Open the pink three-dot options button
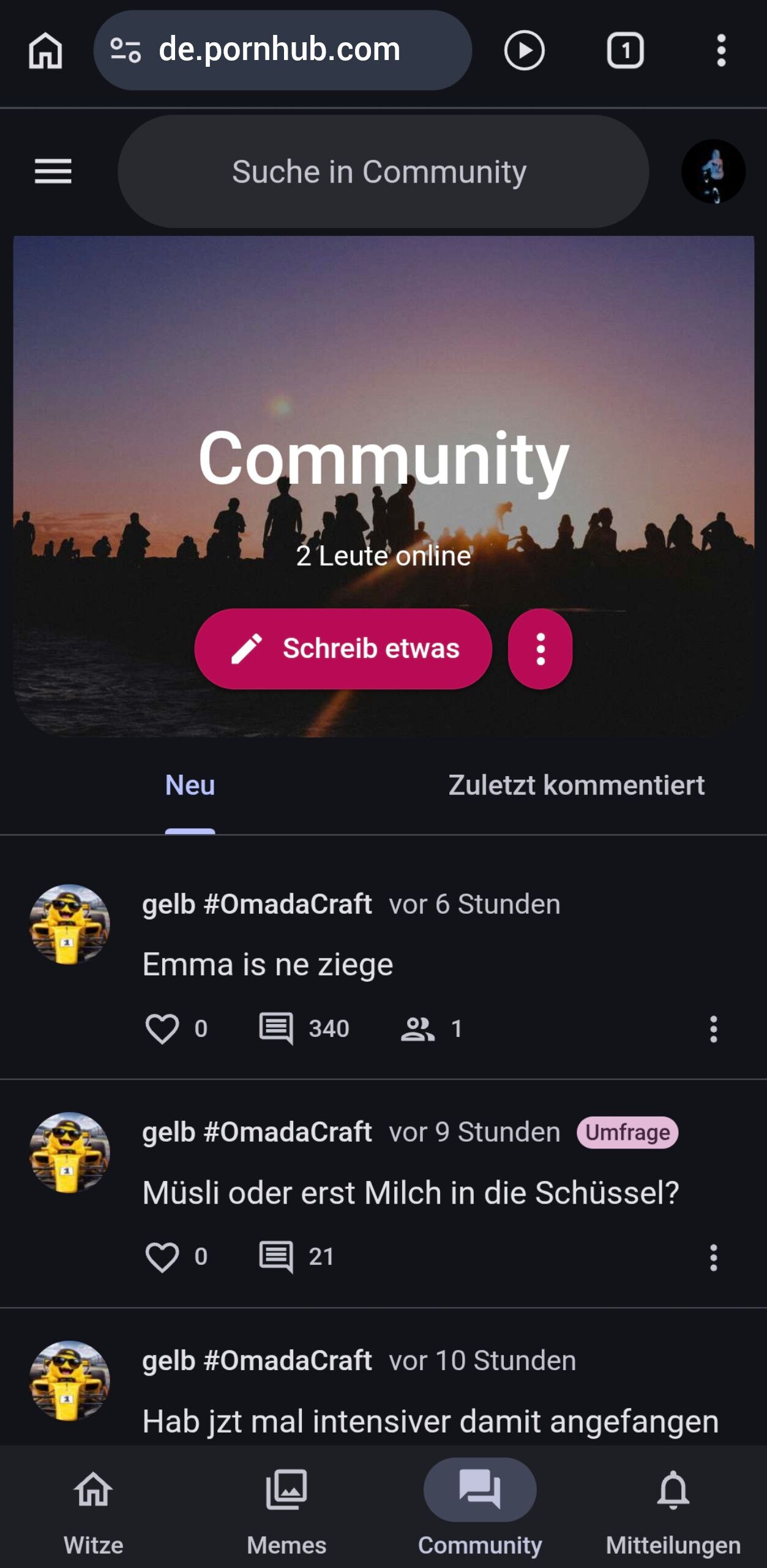The height and width of the screenshot is (1568, 767). (x=540, y=649)
